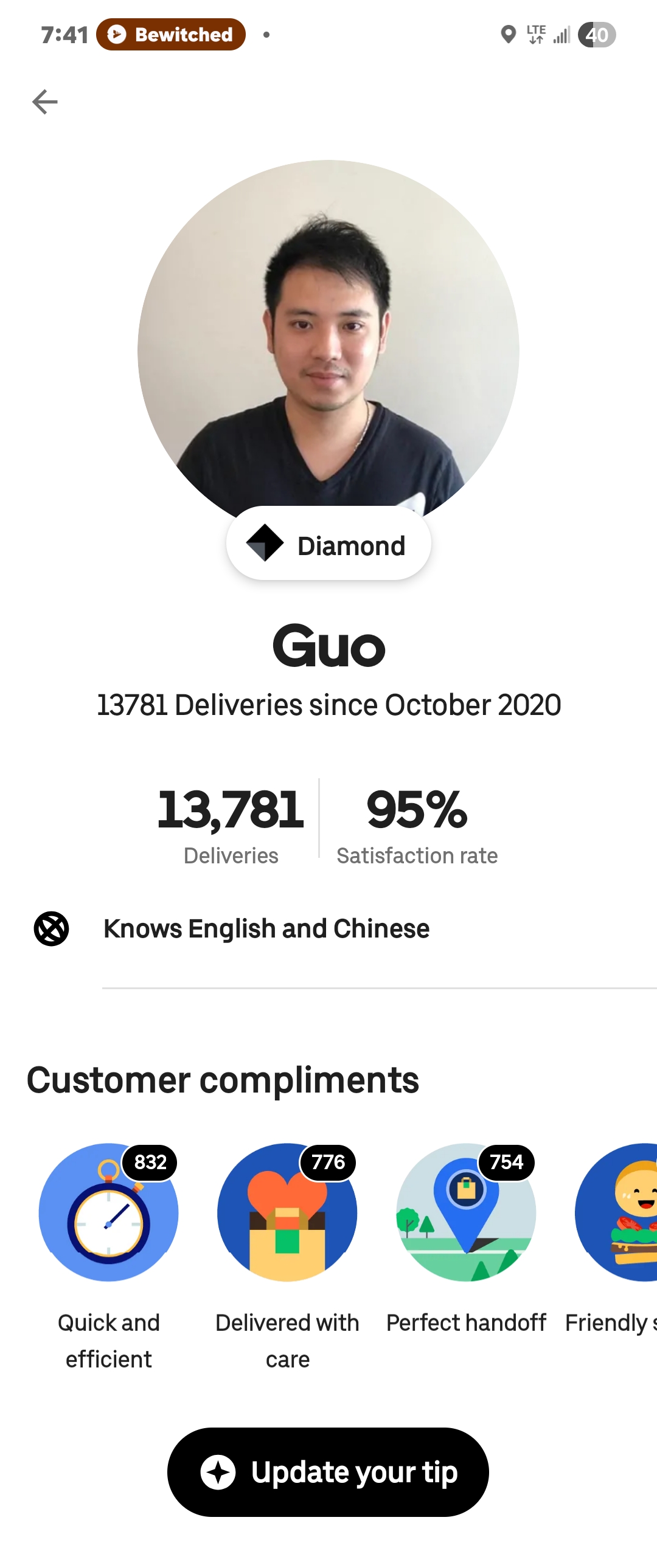The height and width of the screenshot is (1568, 657).
Task: Tap the Update your tip button
Action: pyautogui.click(x=327, y=1471)
